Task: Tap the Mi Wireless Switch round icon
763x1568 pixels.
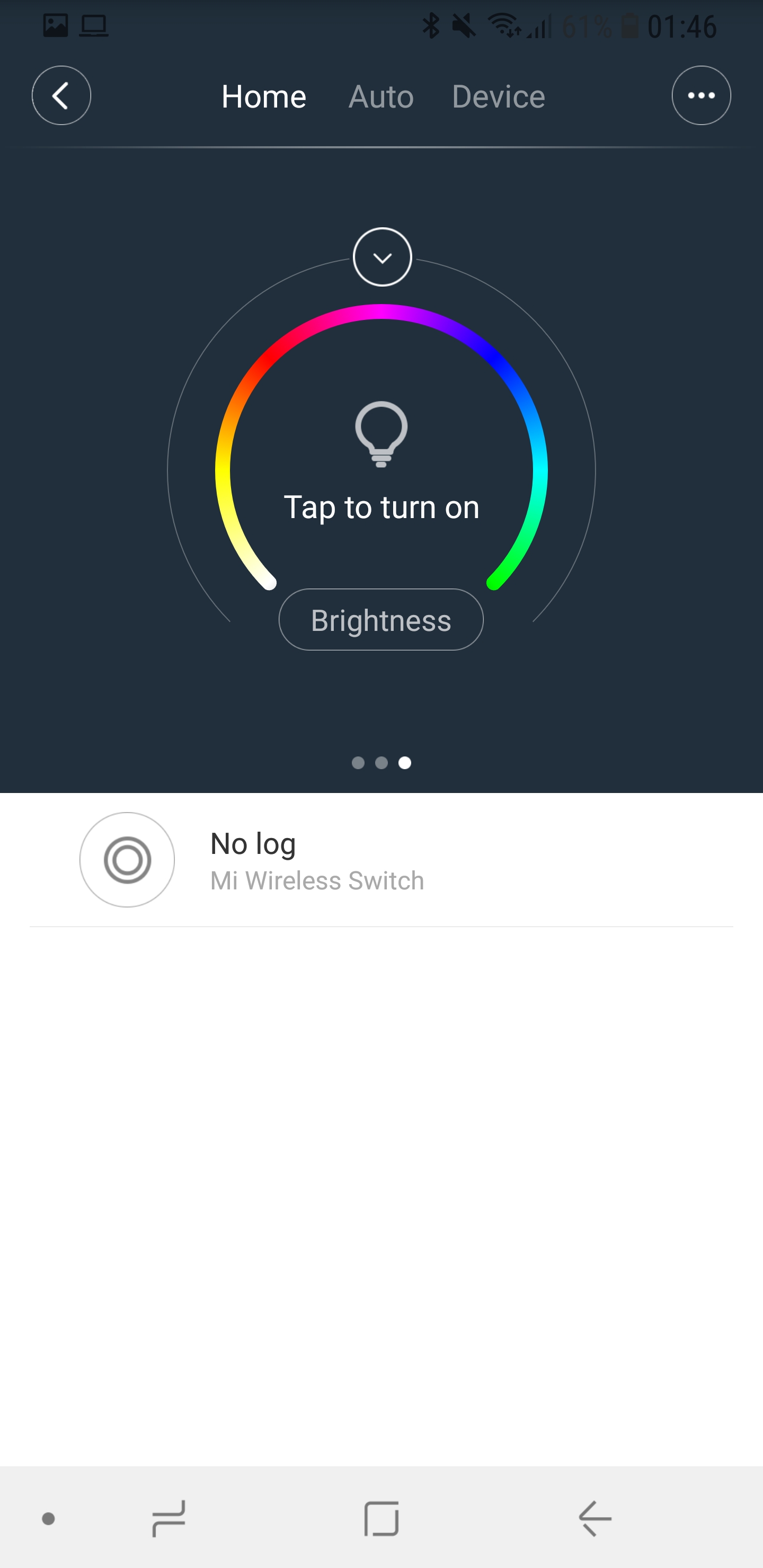Action: tap(127, 860)
